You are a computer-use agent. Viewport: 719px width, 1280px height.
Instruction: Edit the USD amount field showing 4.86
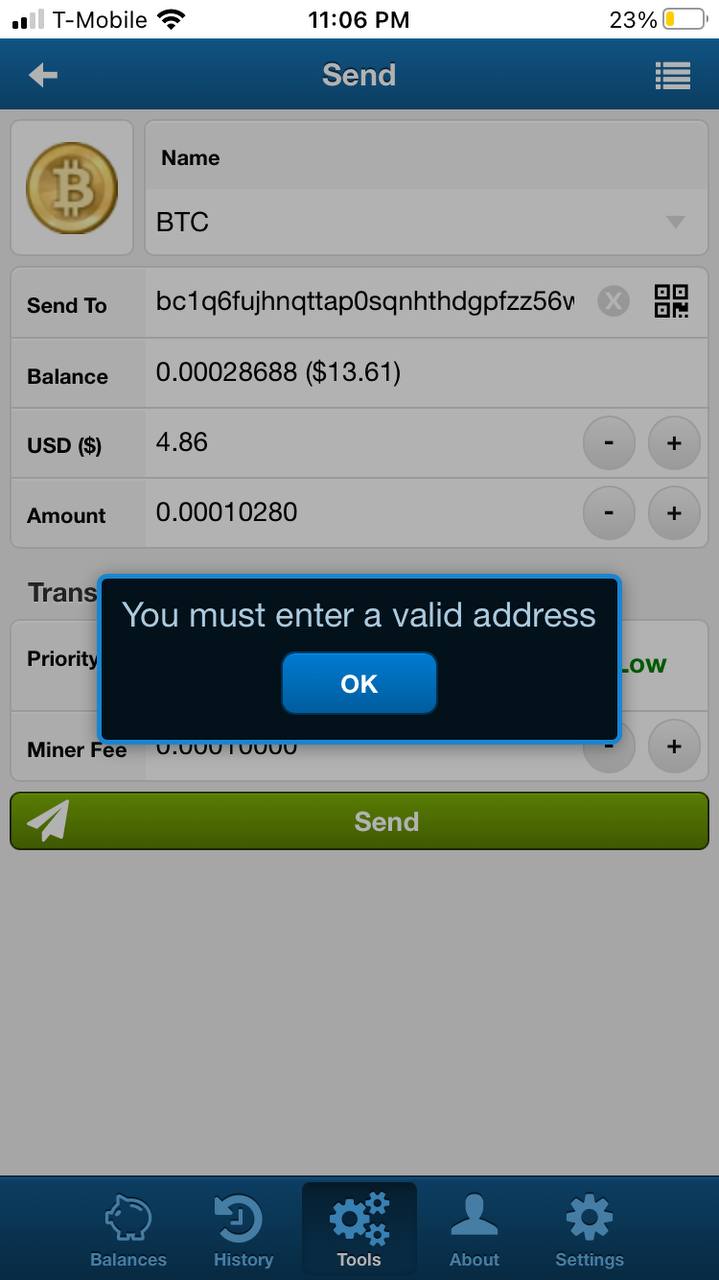pyautogui.click(x=360, y=443)
